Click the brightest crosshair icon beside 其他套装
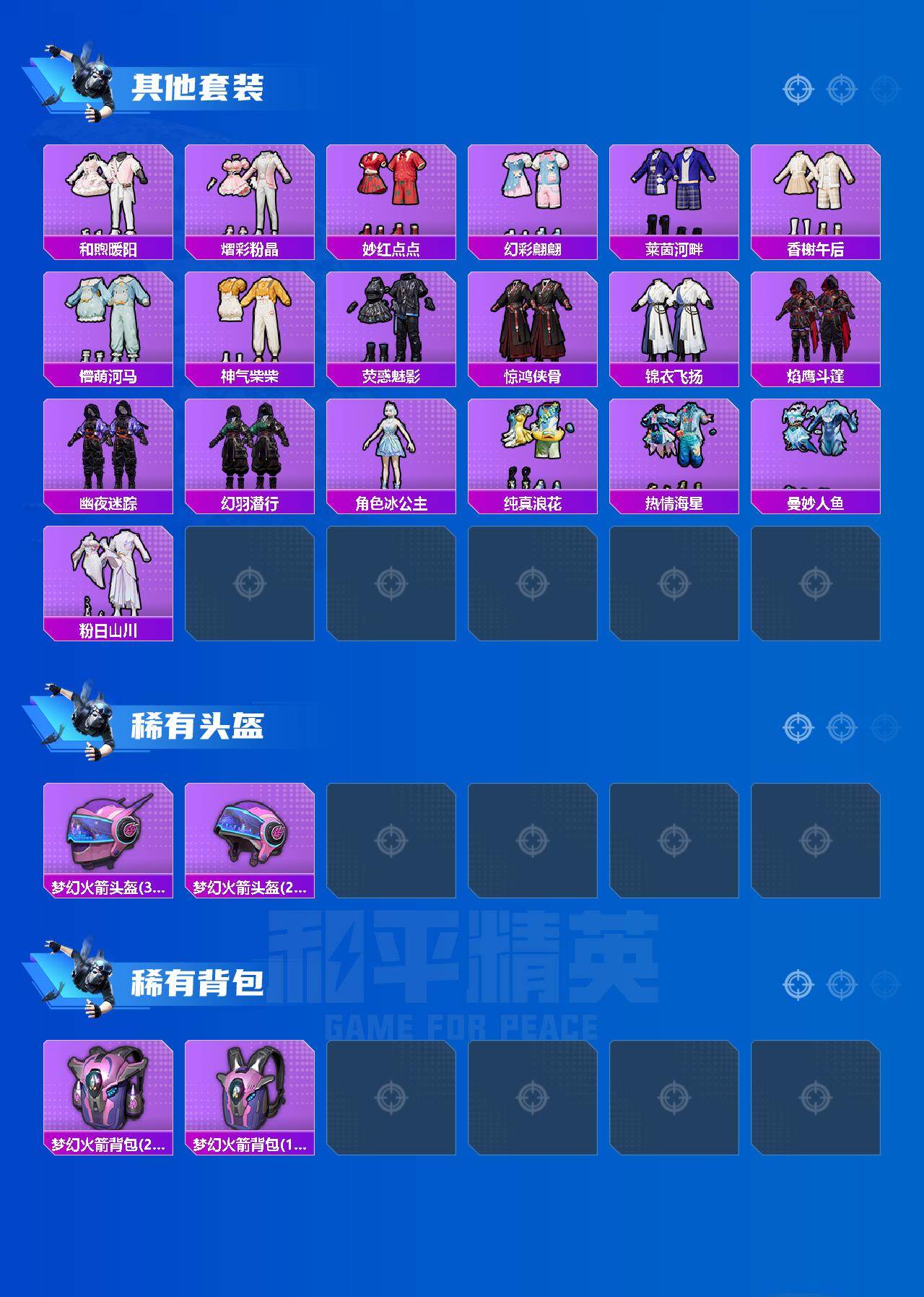Viewport: 924px width, 1297px height. [797, 90]
